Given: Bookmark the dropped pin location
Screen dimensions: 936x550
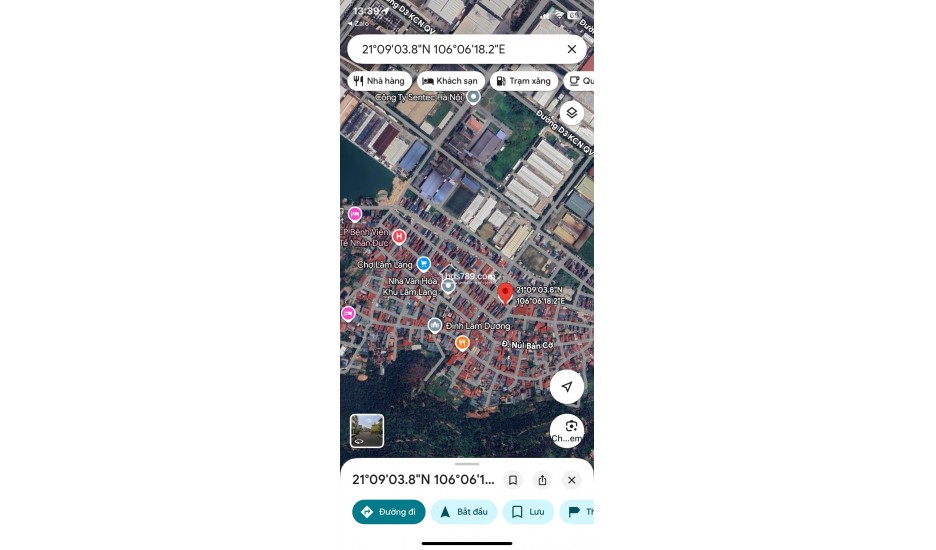Looking at the screenshot, I should (x=512, y=480).
